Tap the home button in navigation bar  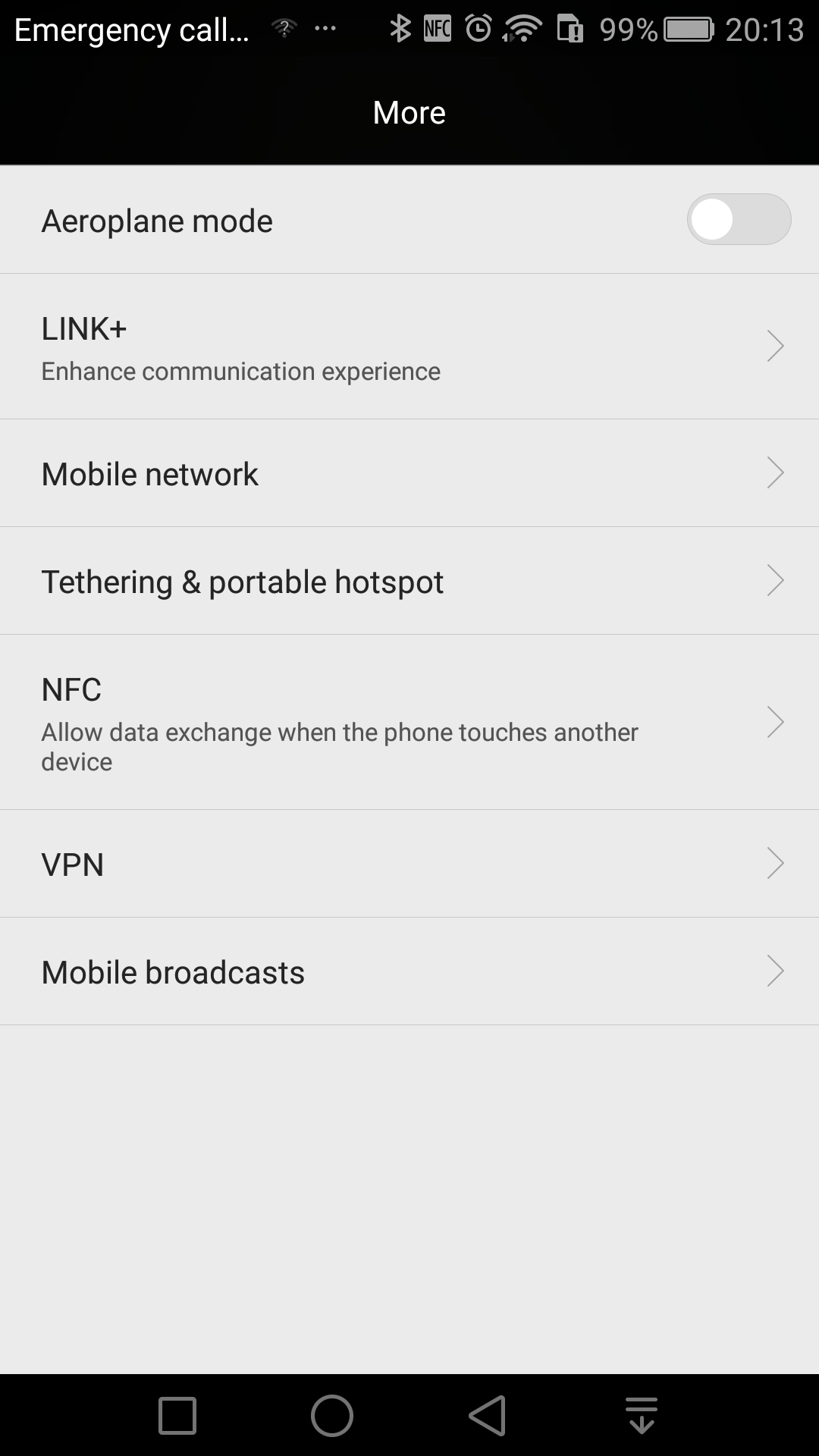332,1415
